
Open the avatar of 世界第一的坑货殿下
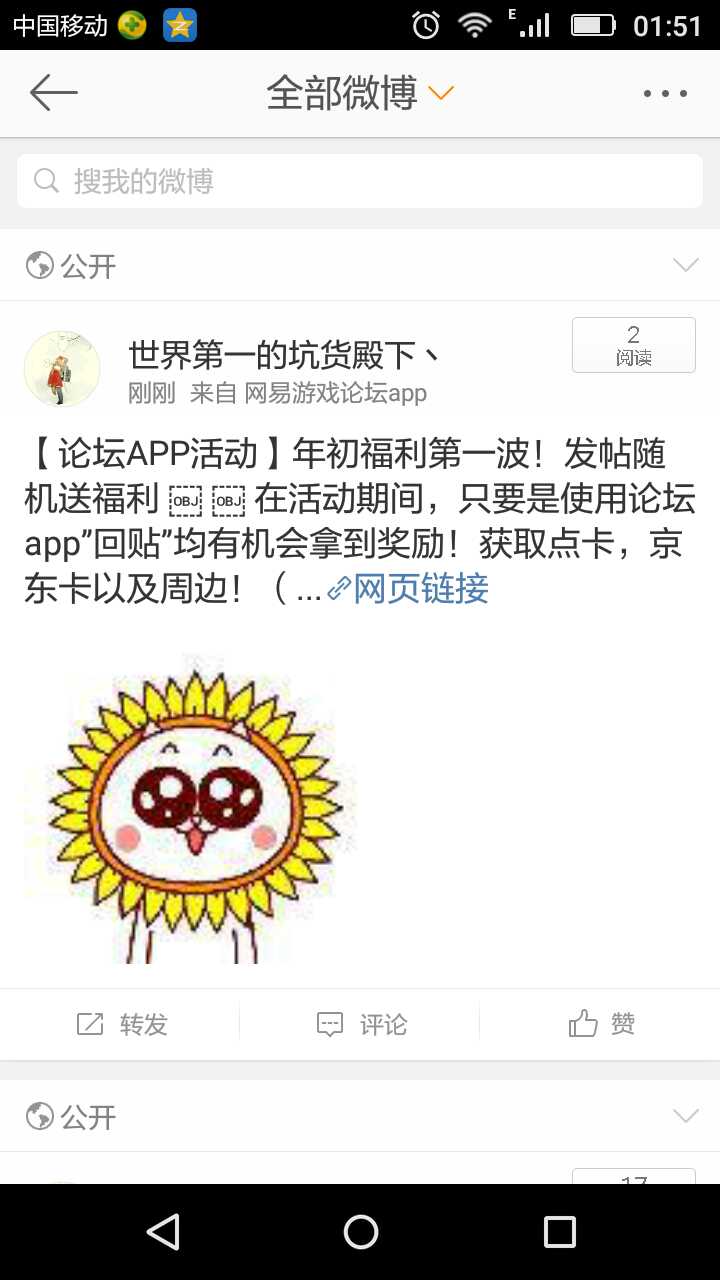(x=62, y=368)
